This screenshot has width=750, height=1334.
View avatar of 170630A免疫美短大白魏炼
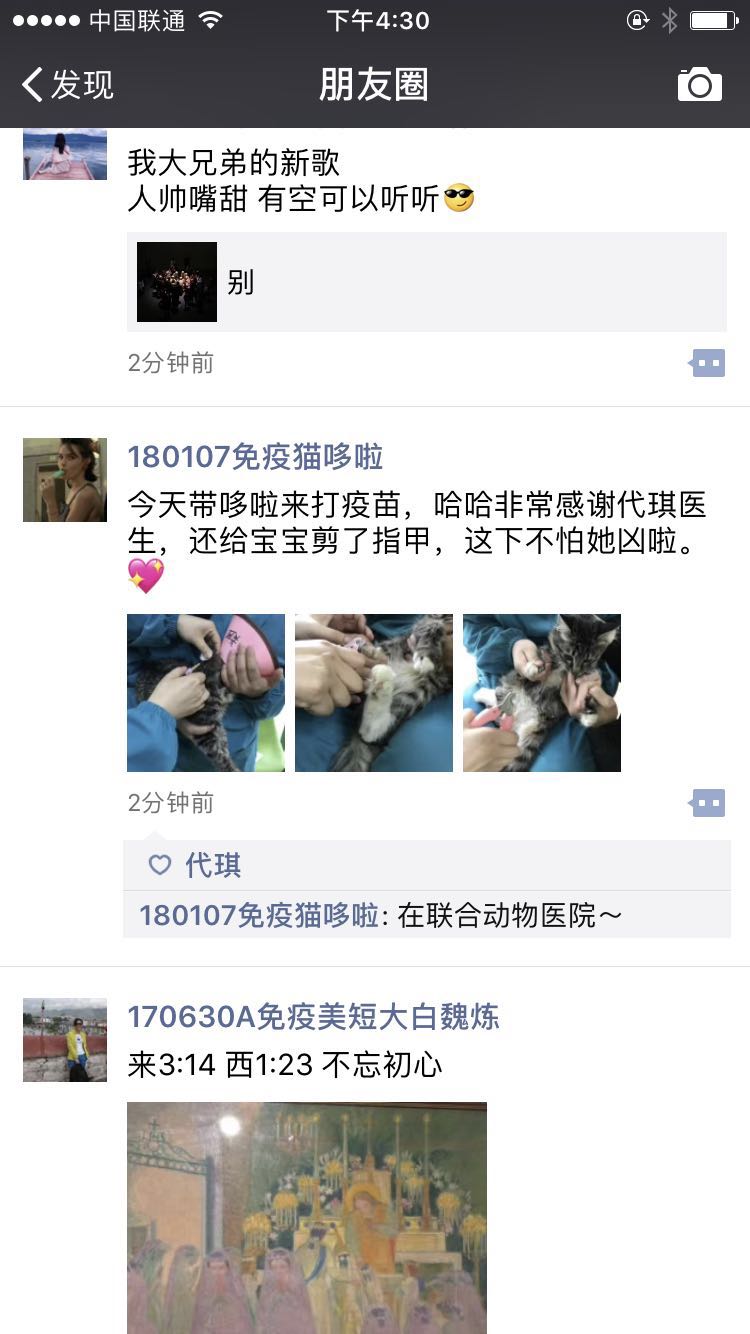point(65,1040)
